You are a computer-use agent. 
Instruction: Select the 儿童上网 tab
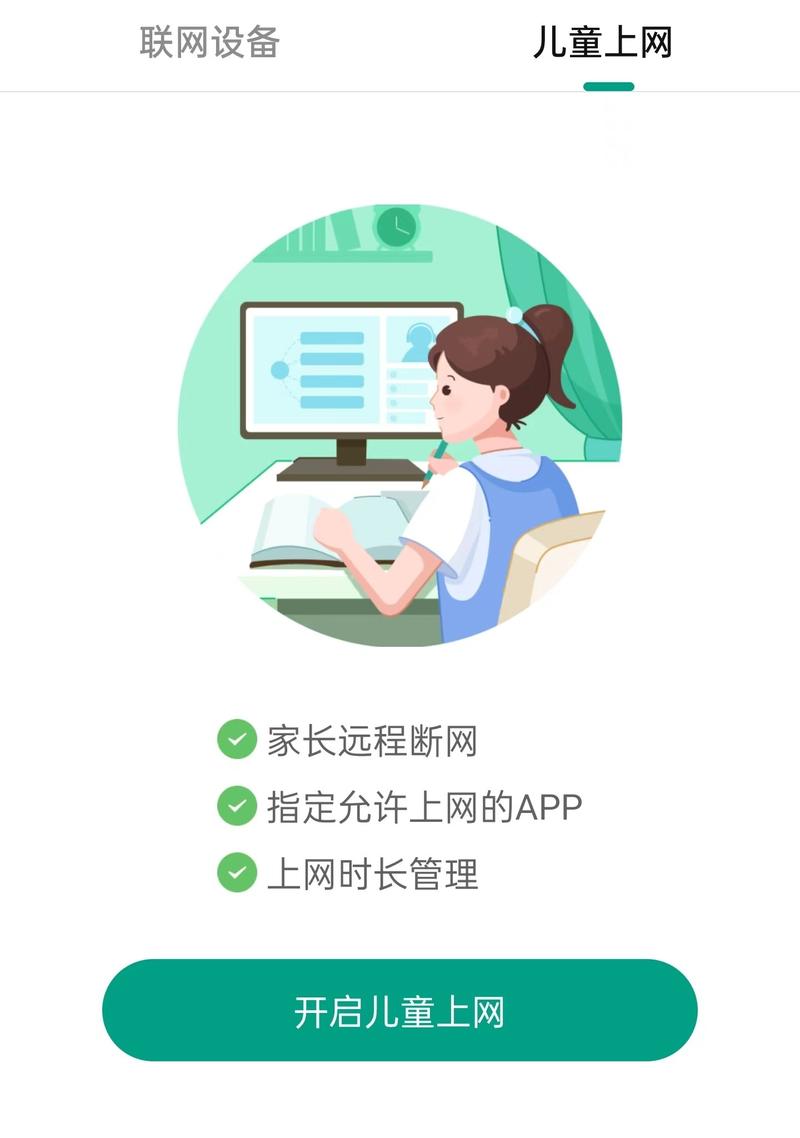pos(602,43)
